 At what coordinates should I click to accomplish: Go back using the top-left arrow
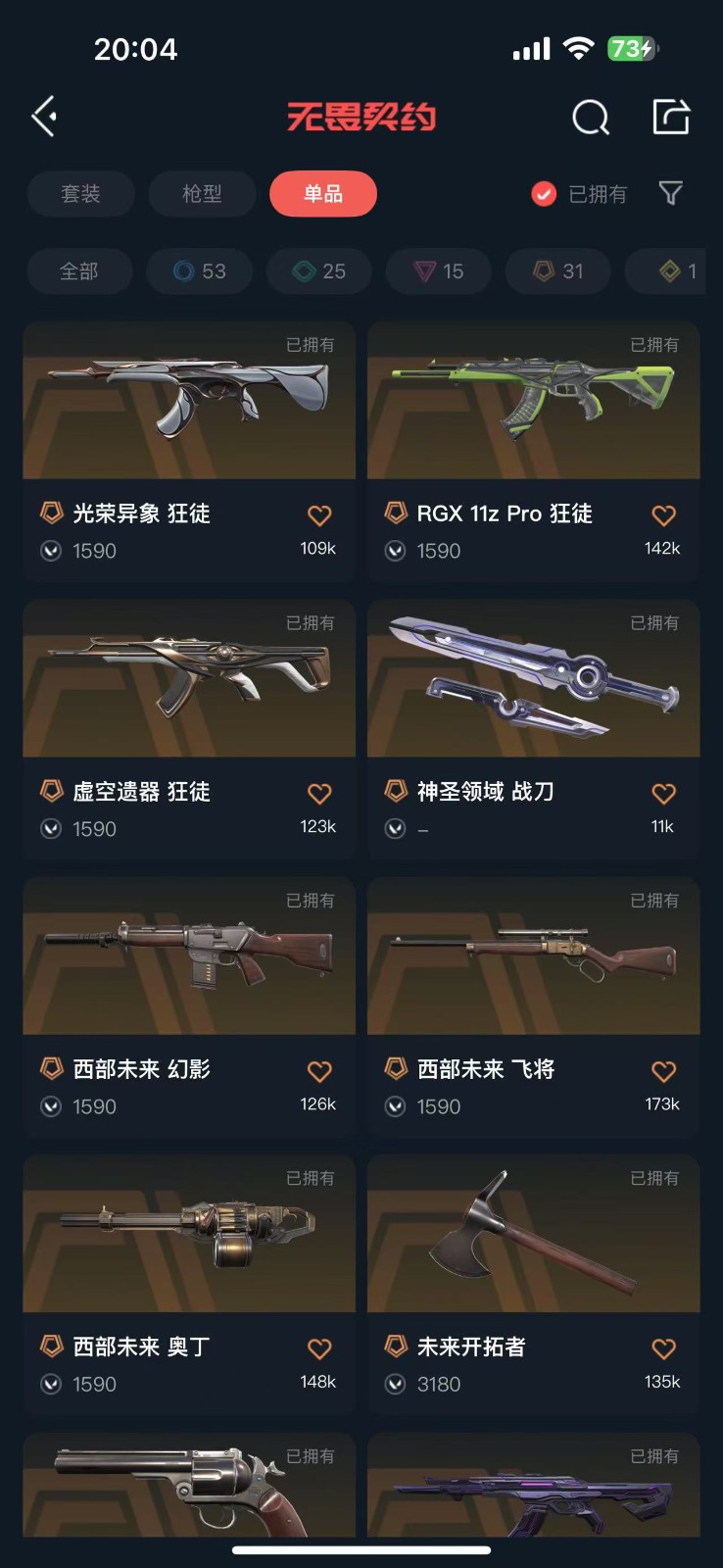[x=45, y=117]
